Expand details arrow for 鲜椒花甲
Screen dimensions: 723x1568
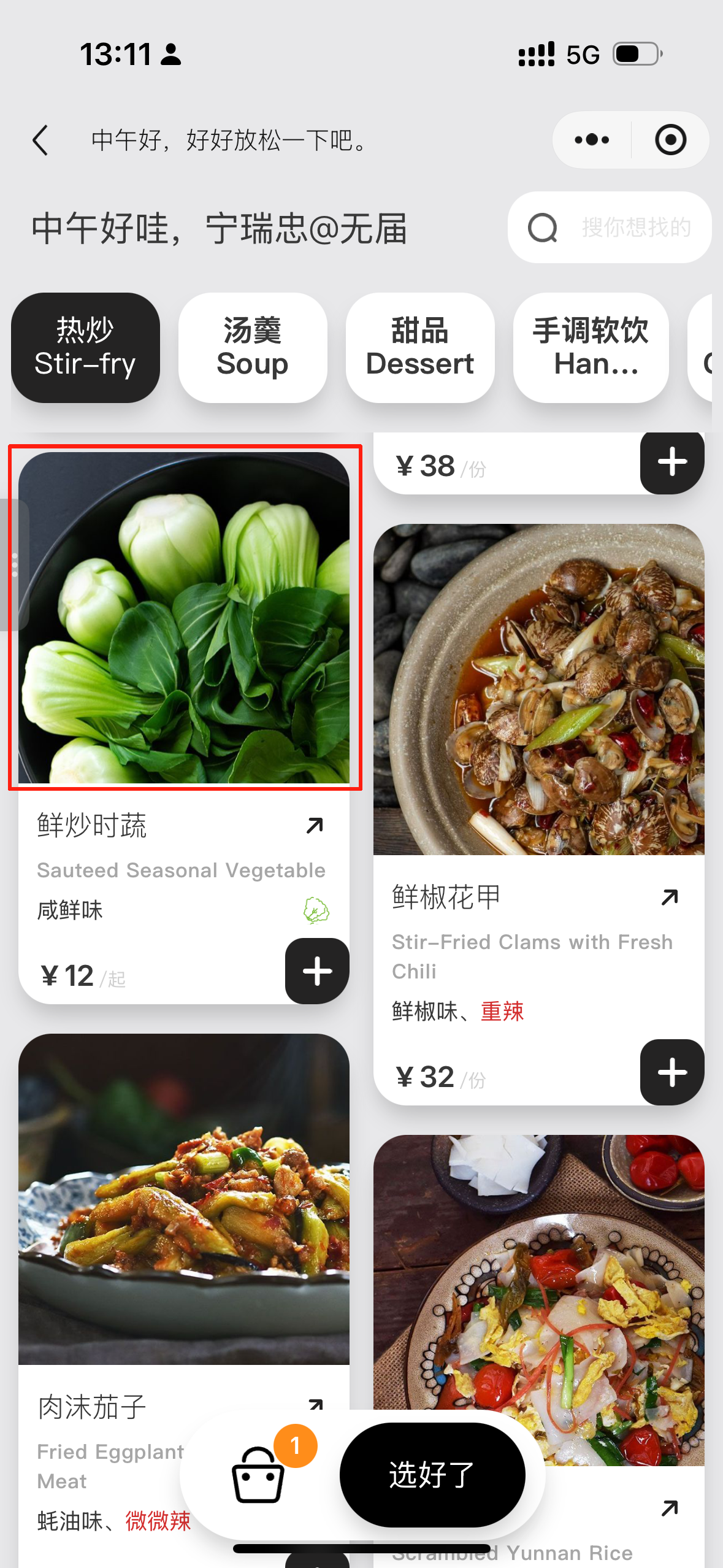(670, 897)
